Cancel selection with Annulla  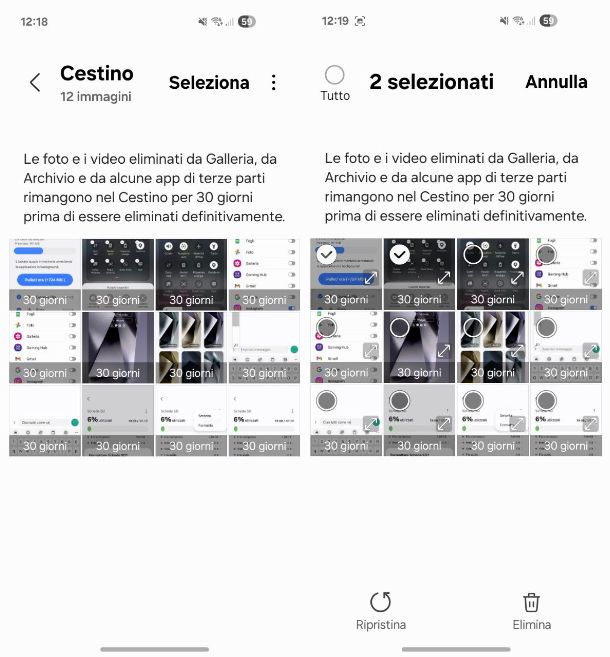coord(556,82)
